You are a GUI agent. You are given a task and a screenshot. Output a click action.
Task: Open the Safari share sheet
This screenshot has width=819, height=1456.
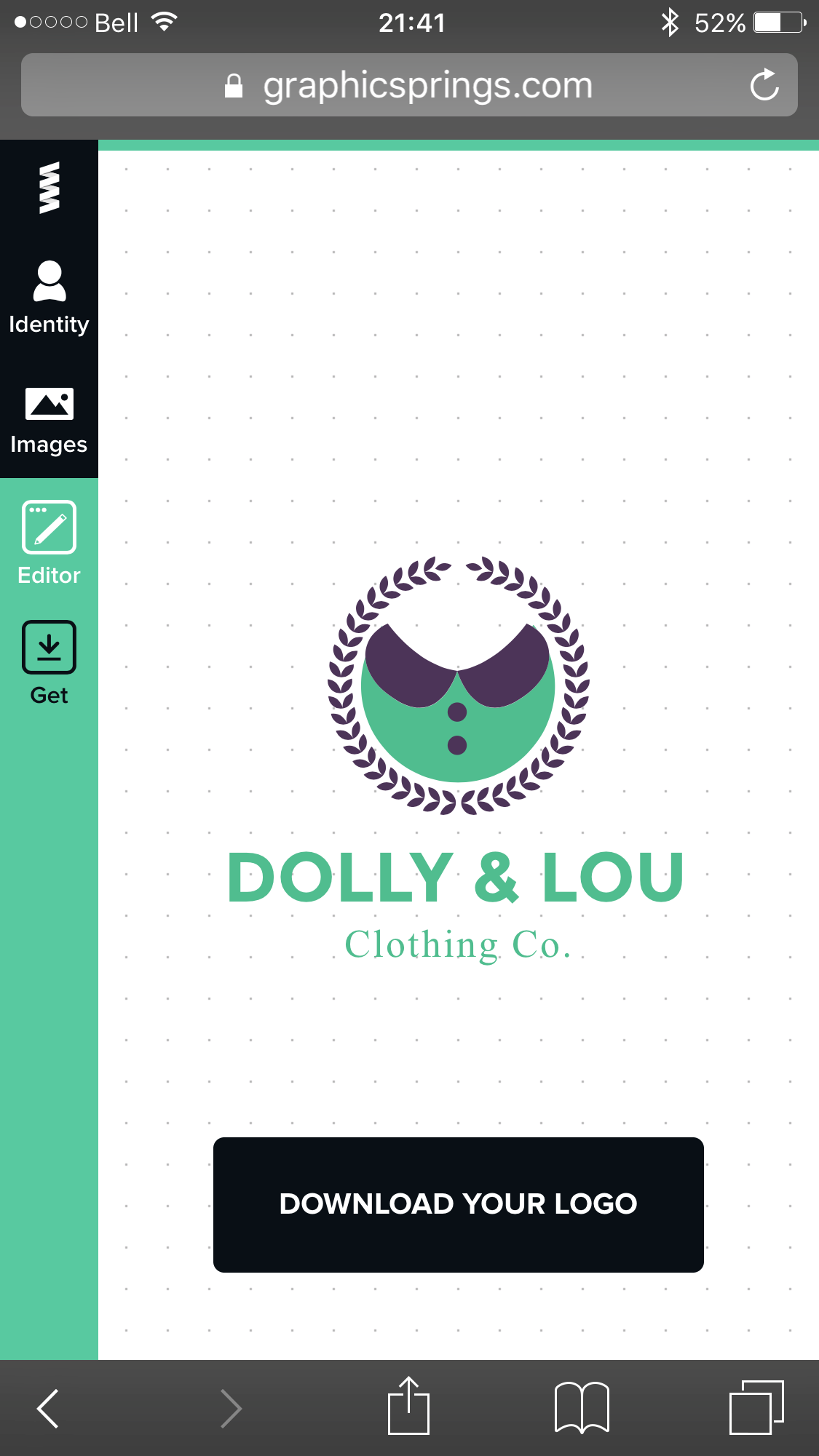point(408,1407)
